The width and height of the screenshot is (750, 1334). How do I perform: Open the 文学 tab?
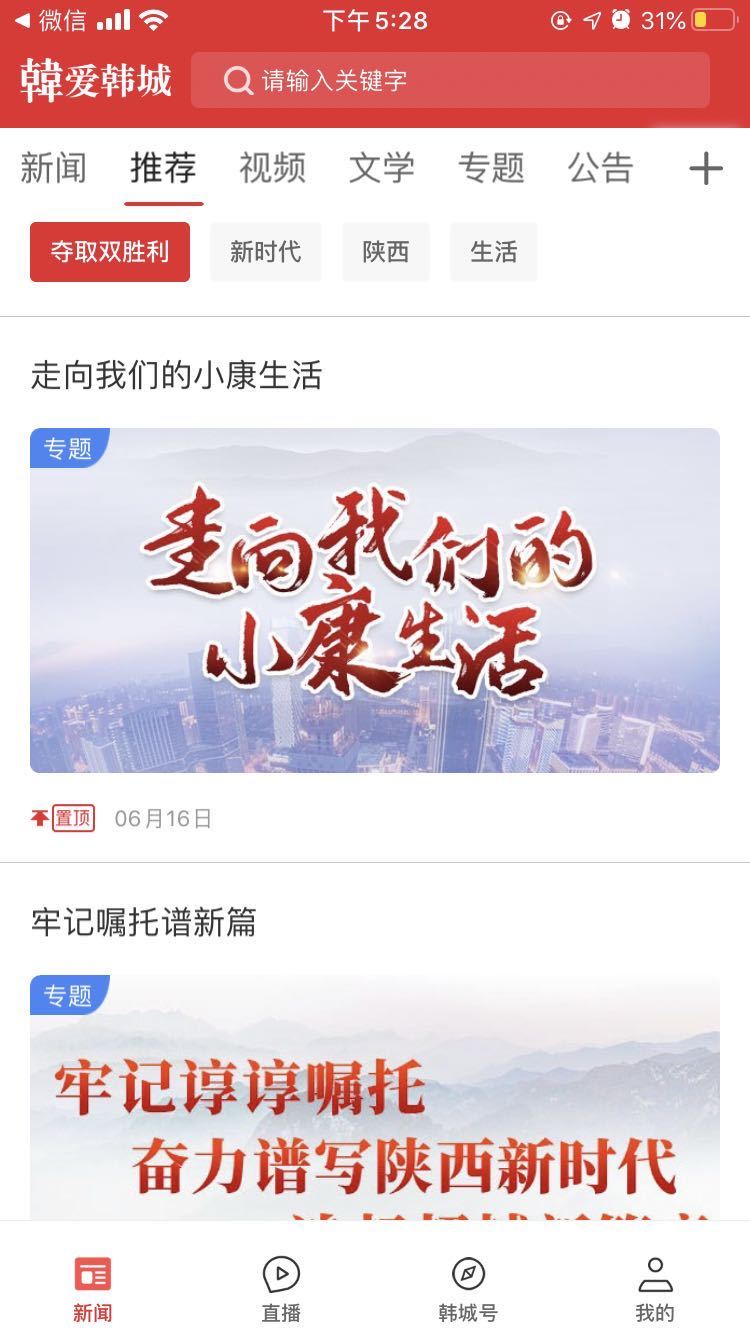click(x=381, y=168)
